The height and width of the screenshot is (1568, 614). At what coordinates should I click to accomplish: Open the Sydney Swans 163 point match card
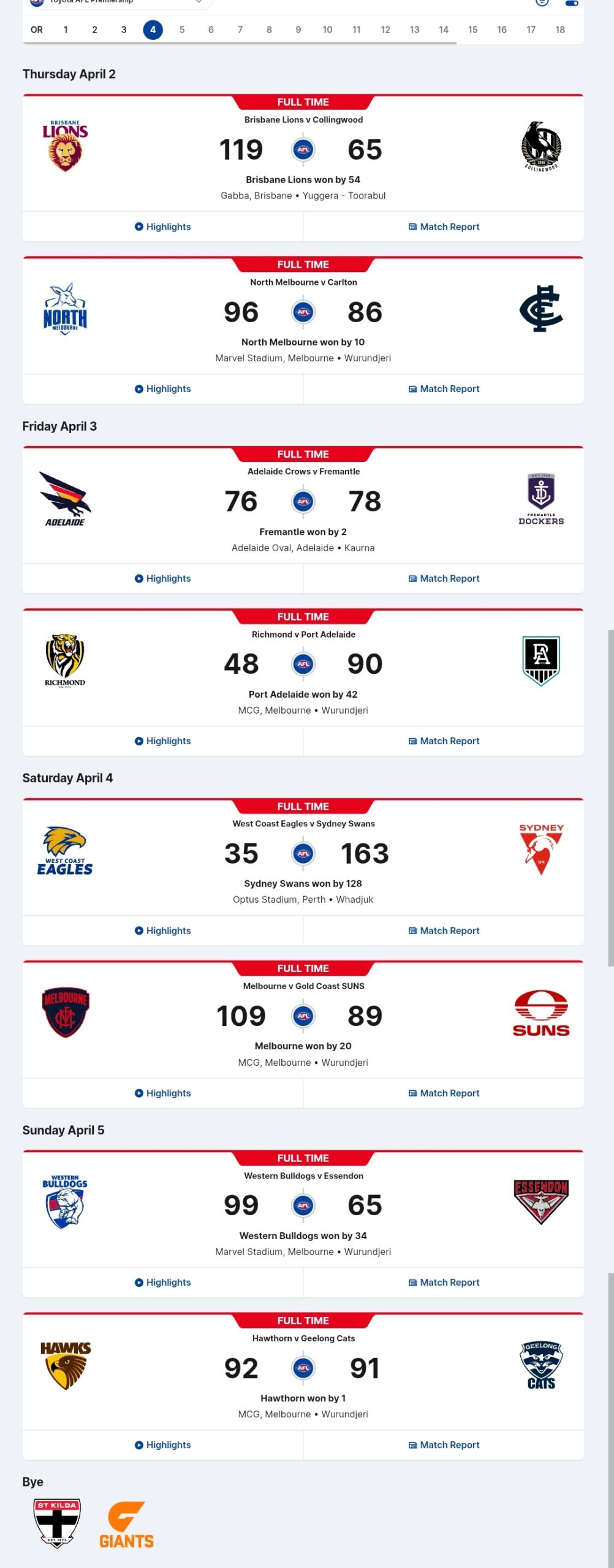[x=303, y=858]
